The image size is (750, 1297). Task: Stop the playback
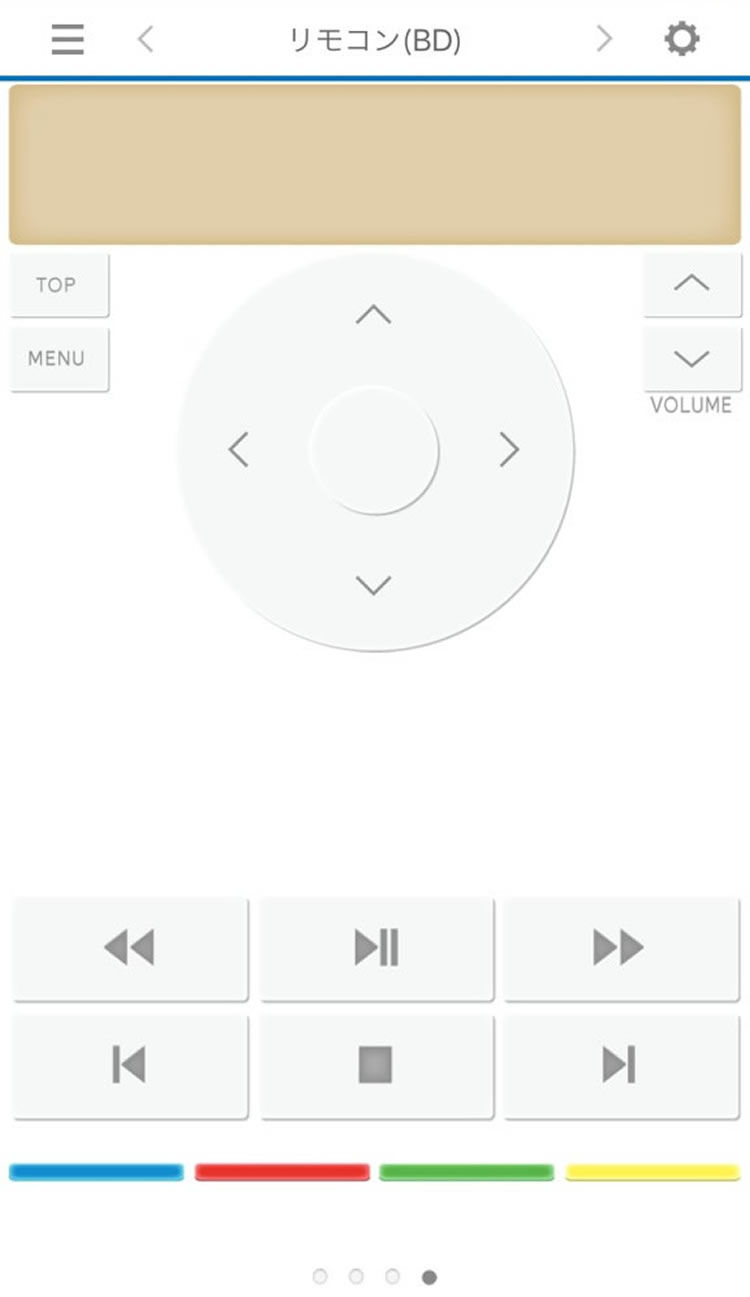[x=377, y=1065]
